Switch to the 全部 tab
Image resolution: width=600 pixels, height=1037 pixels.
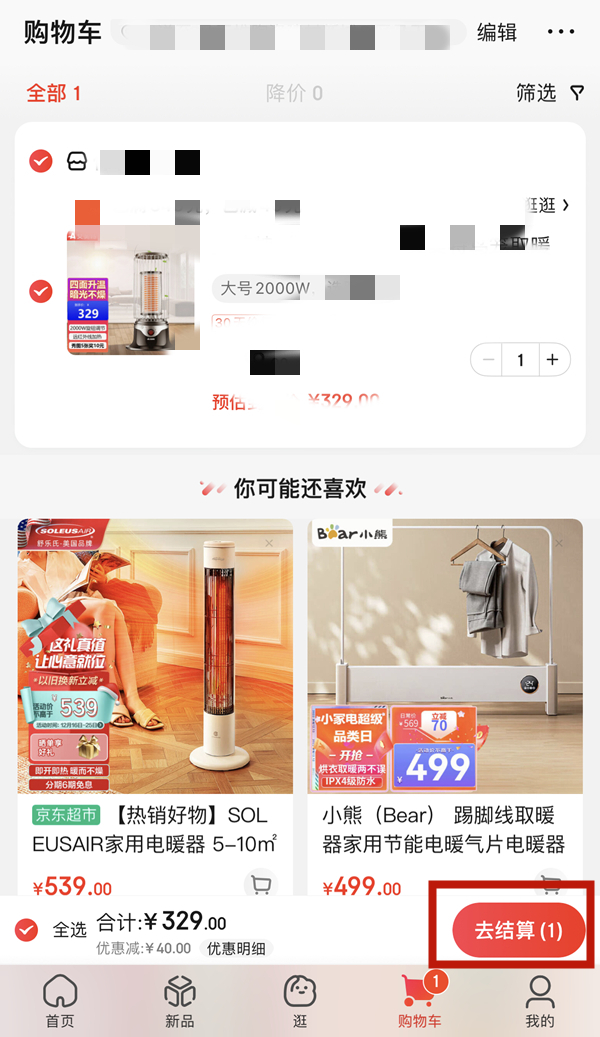click(x=53, y=93)
